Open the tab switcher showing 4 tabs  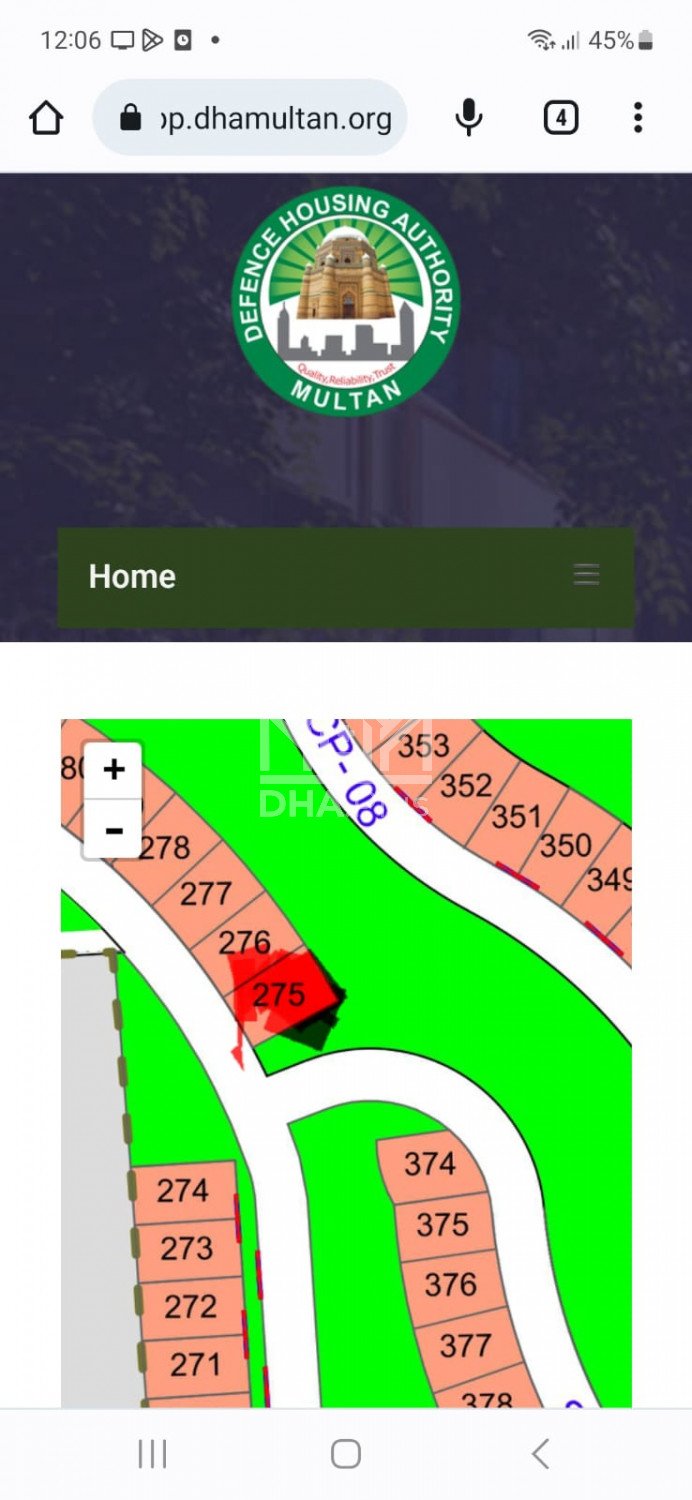point(560,119)
